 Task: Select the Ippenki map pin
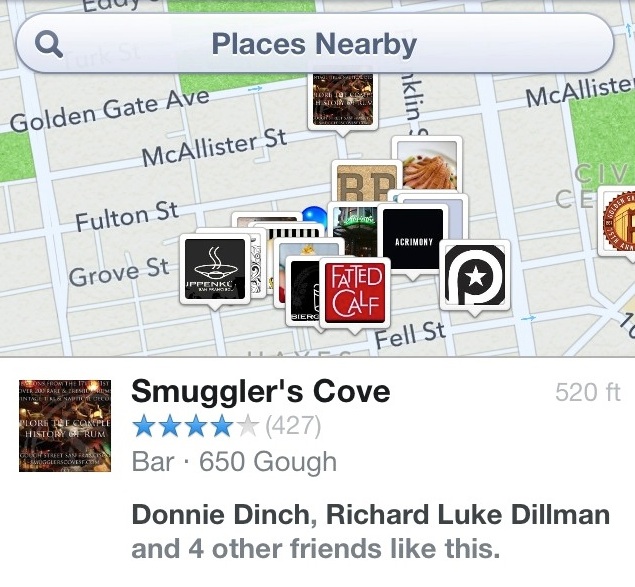[x=213, y=270]
